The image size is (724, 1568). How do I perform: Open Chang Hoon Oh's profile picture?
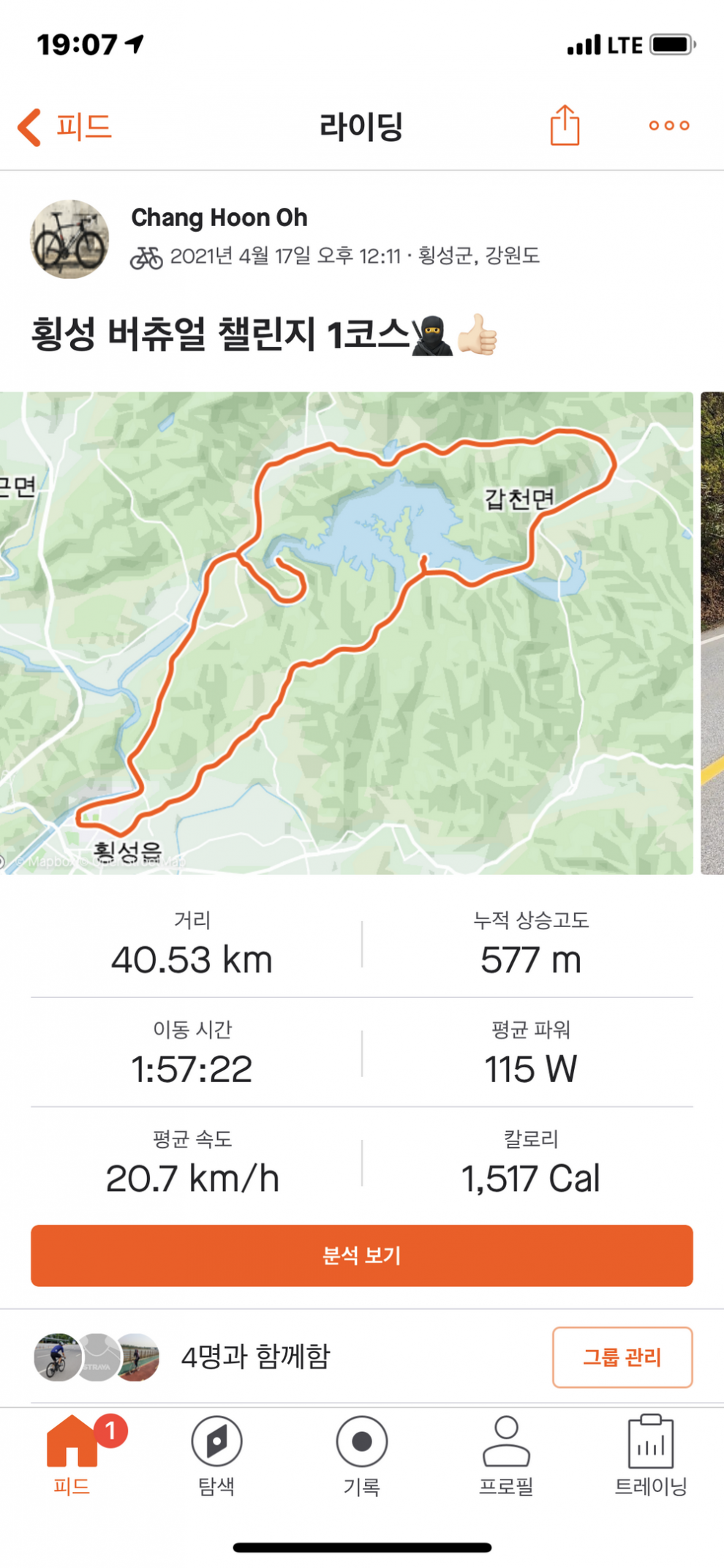(x=69, y=239)
